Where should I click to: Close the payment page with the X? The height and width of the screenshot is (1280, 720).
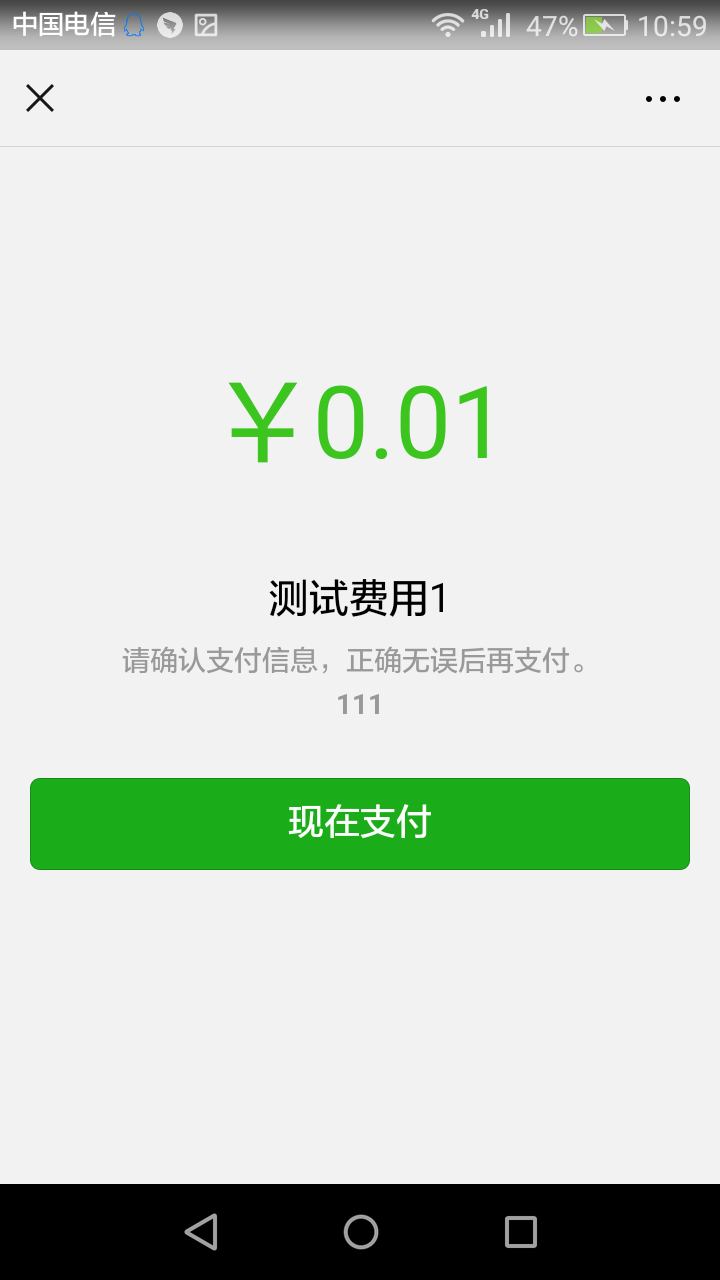click(x=40, y=98)
